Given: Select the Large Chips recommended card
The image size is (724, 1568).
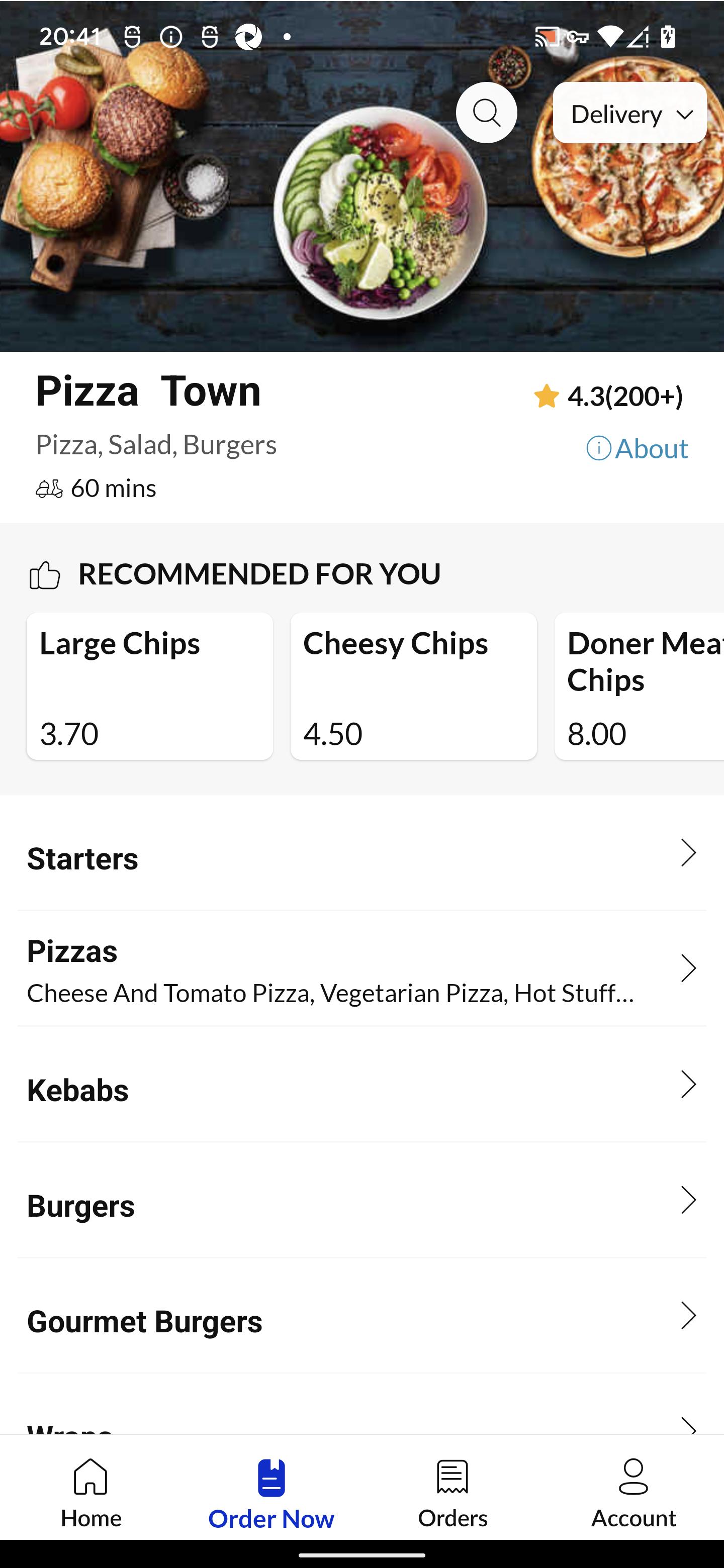Looking at the screenshot, I should [149, 686].
